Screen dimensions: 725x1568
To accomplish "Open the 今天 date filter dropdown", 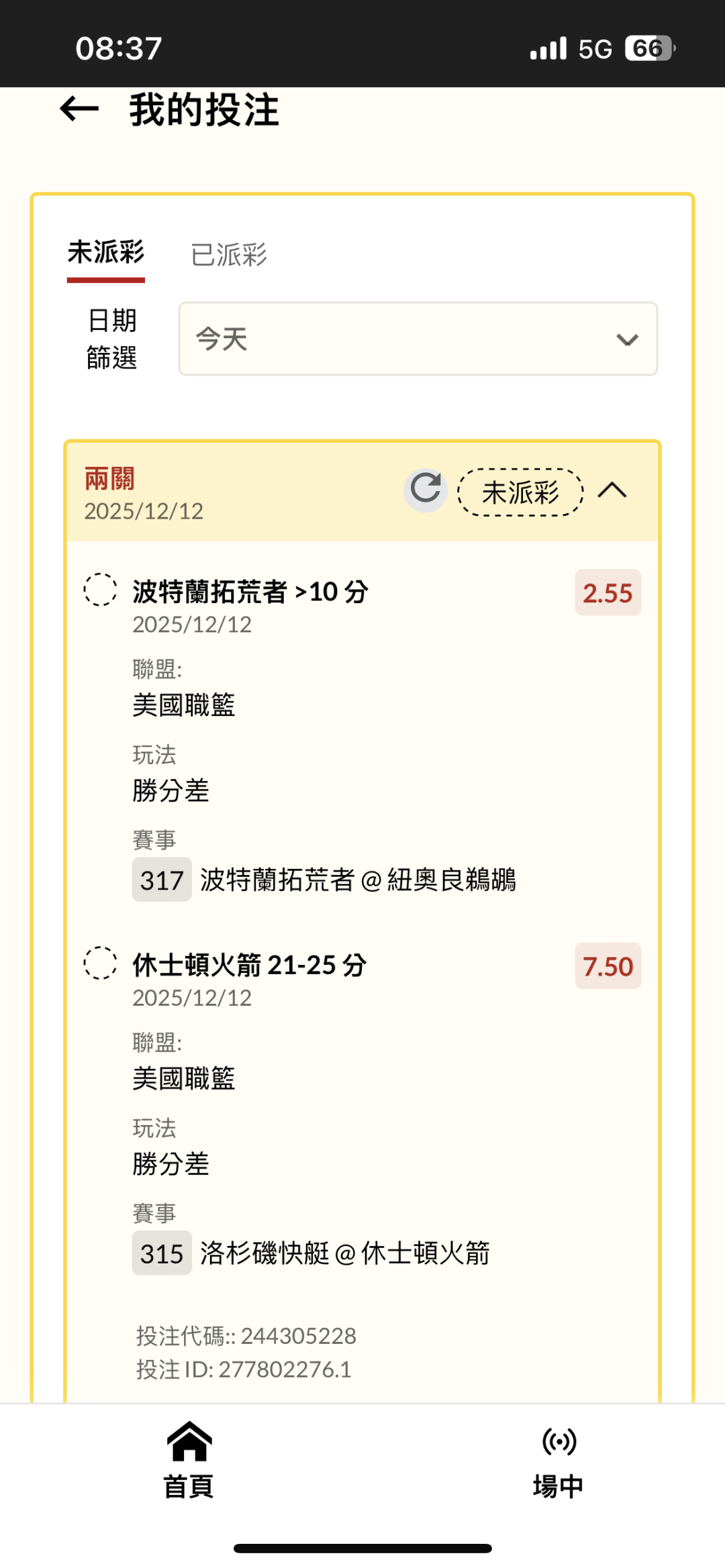I will click(418, 339).
